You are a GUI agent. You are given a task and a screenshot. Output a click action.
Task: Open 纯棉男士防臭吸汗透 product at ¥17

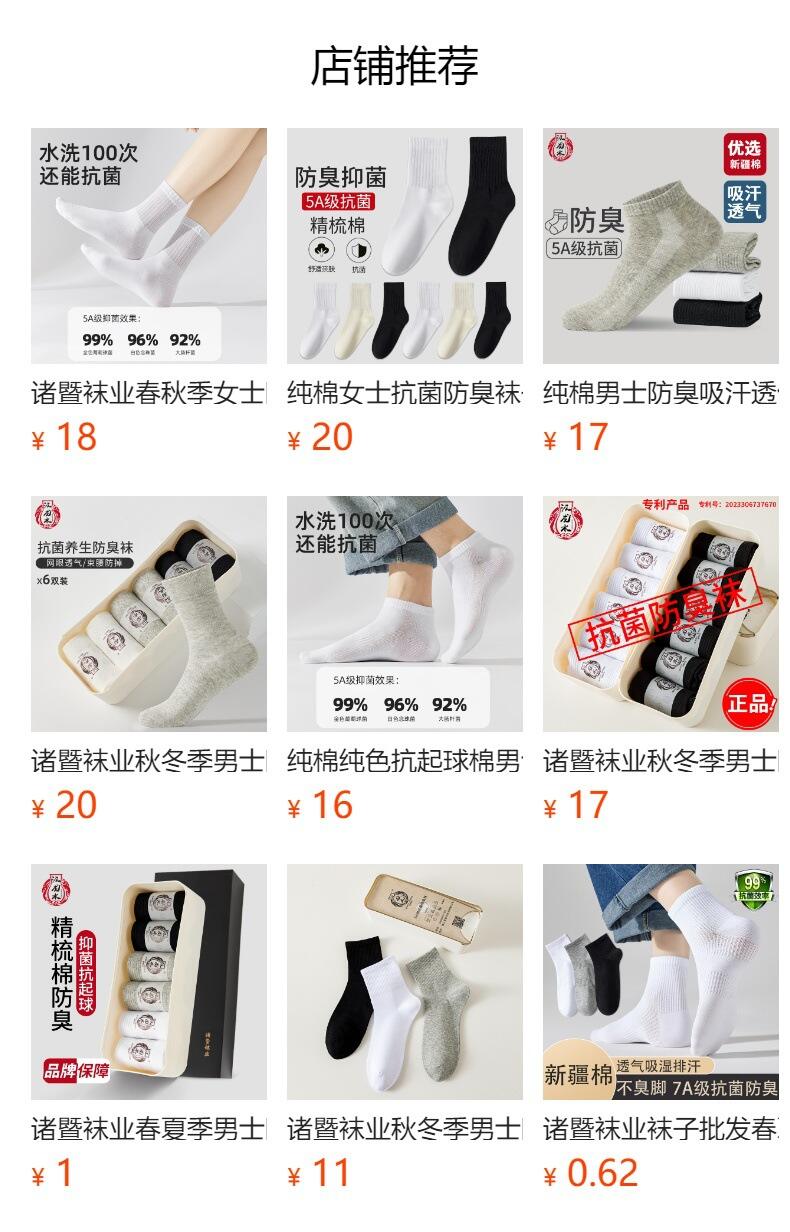660,246
